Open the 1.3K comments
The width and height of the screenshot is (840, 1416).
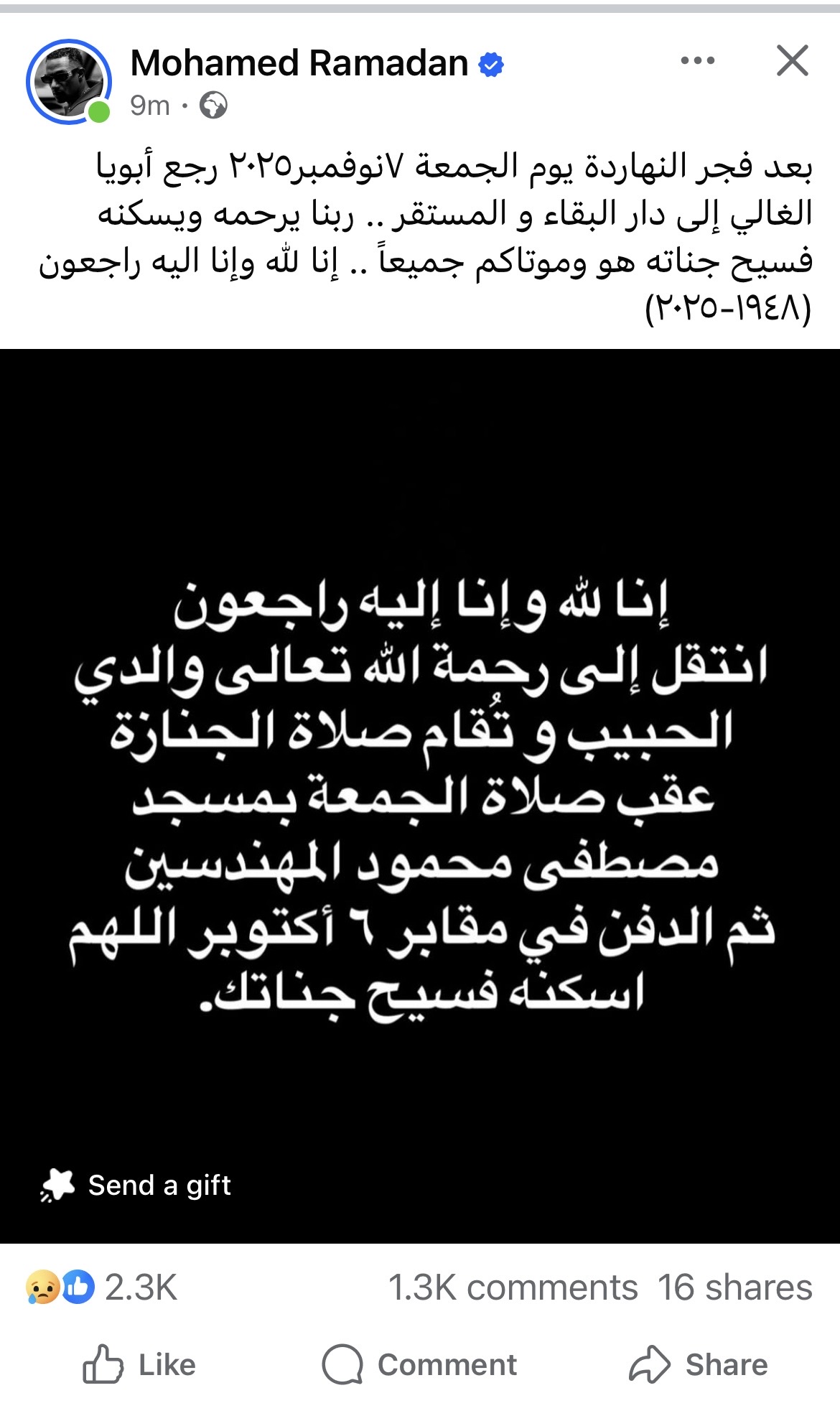coord(513,1287)
